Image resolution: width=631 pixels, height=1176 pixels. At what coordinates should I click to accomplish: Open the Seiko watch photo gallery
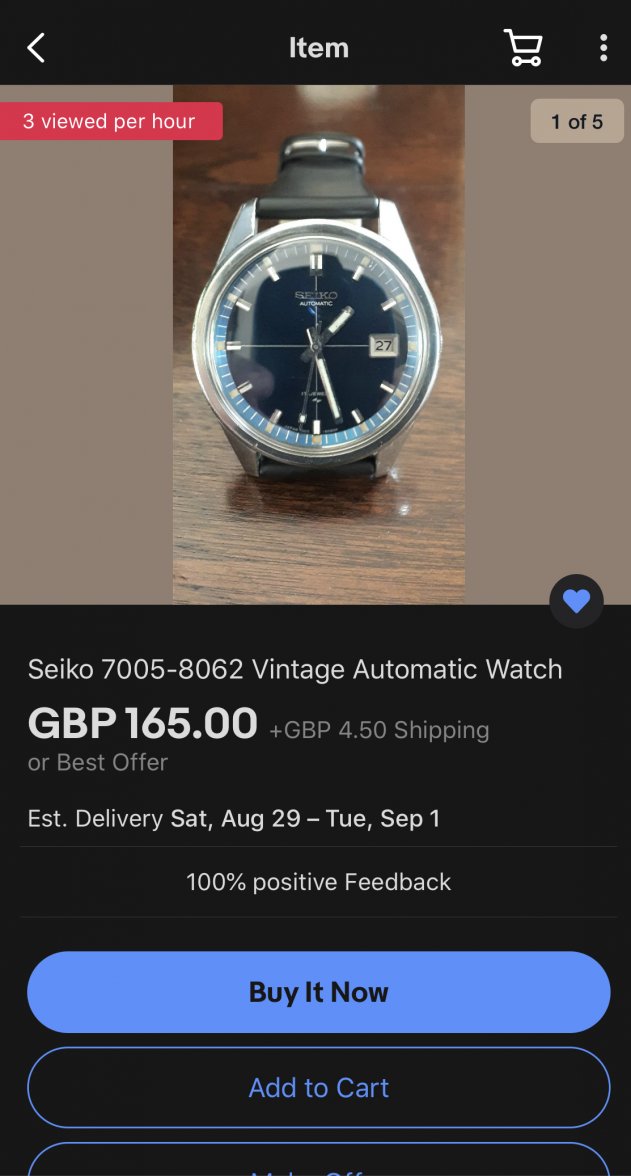point(318,344)
